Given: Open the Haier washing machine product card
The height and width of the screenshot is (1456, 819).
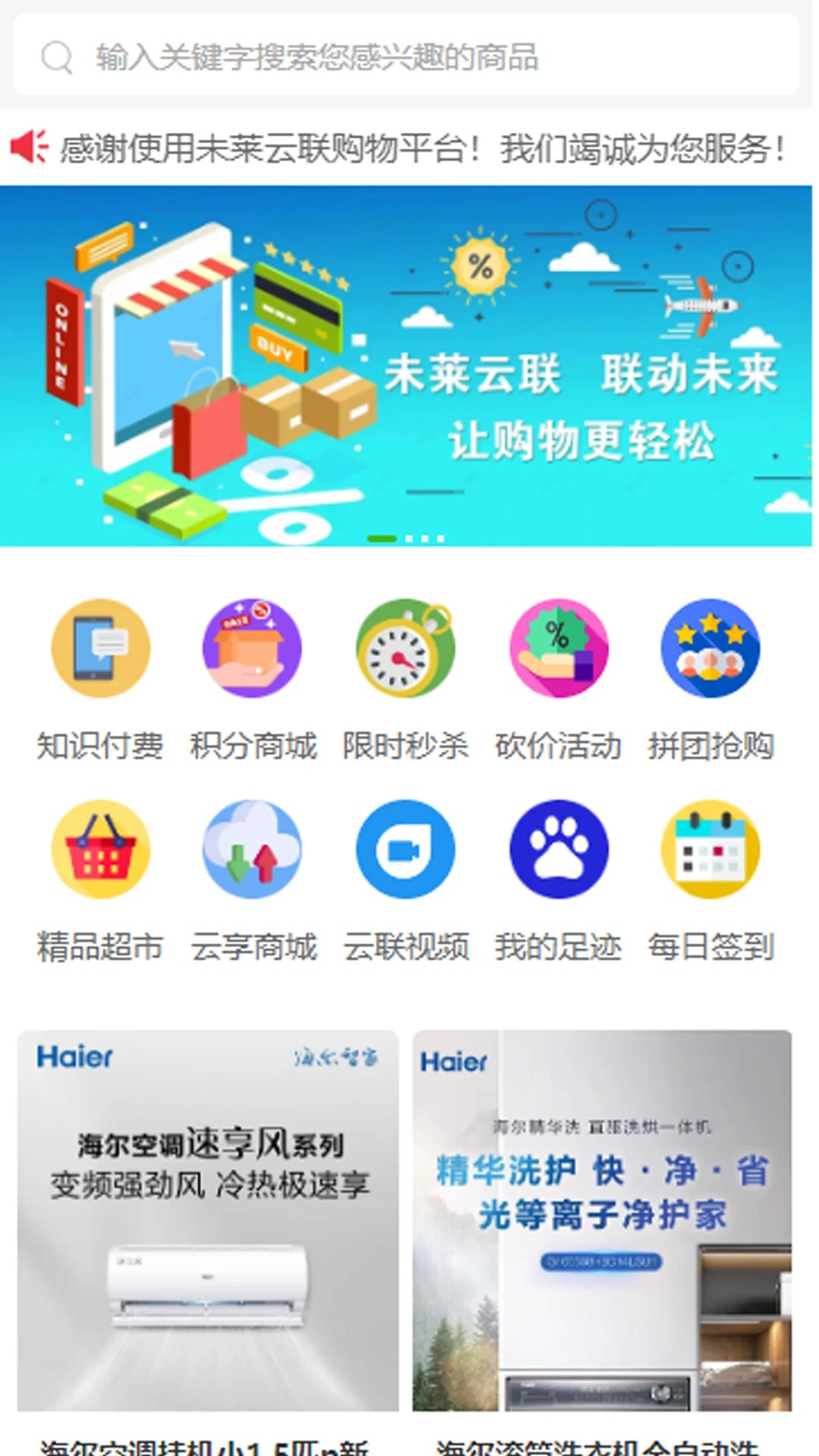Looking at the screenshot, I should point(602,1221).
